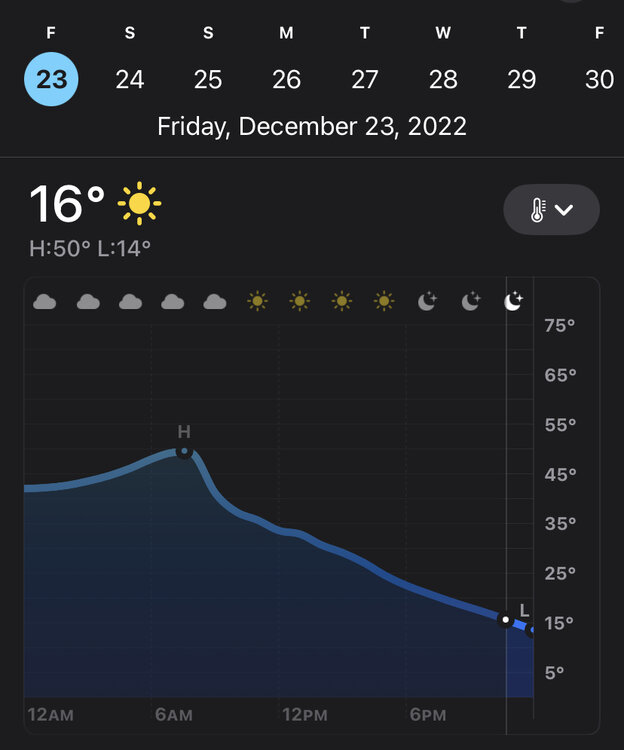Select Monday the 26th
Screen dimensions: 624x750
point(286,79)
